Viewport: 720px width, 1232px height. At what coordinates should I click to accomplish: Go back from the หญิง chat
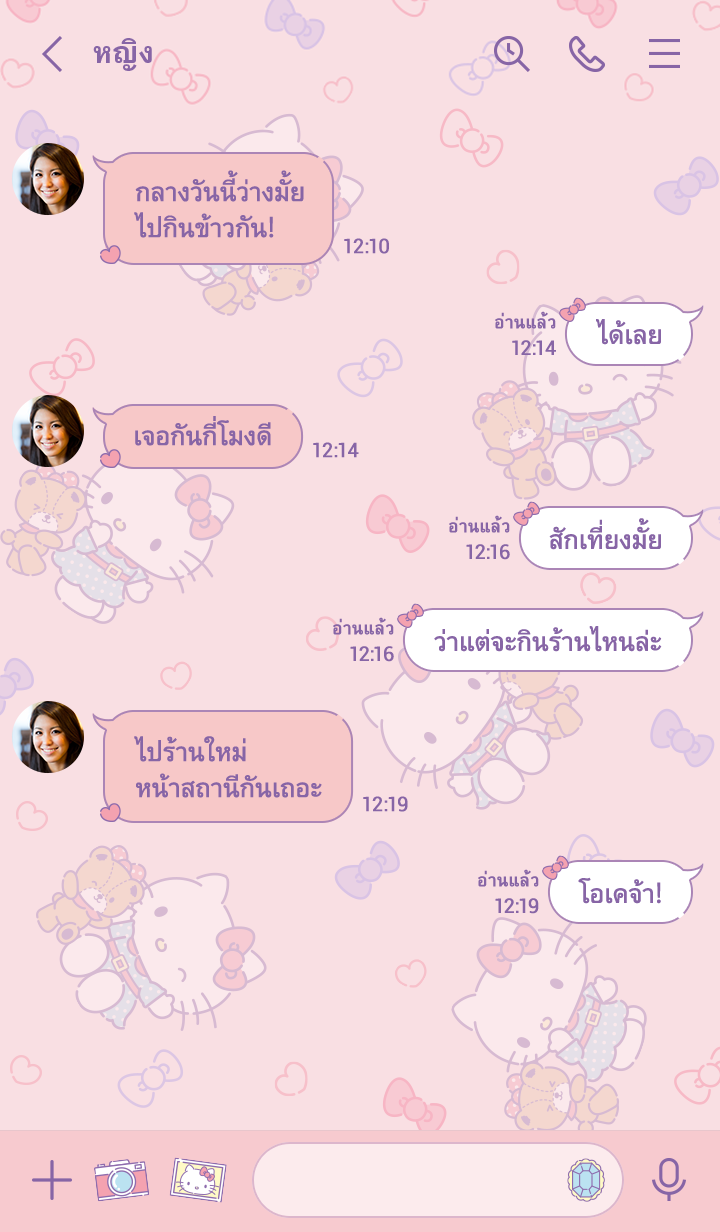[52, 54]
